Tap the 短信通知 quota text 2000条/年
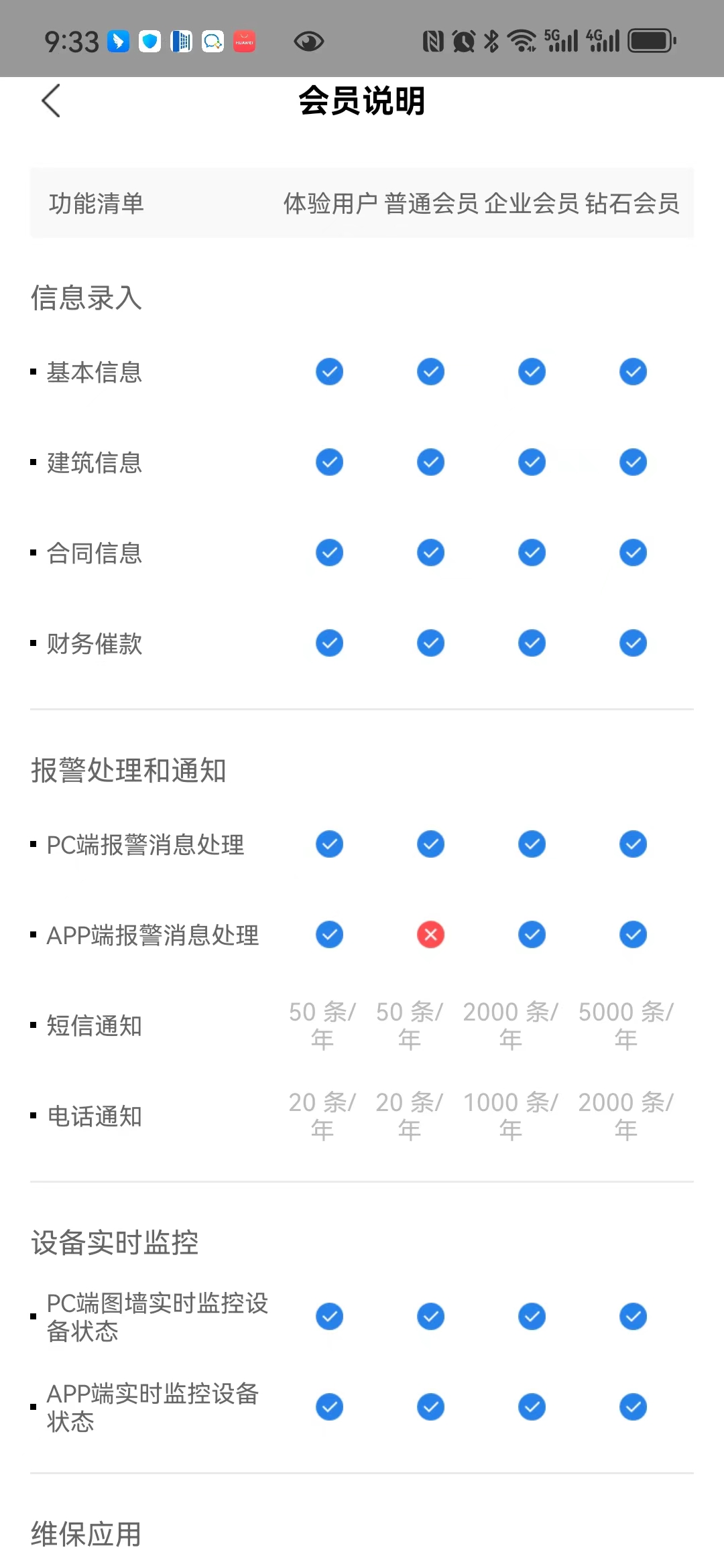The width and height of the screenshot is (724, 1568). click(x=511, y=1024)
